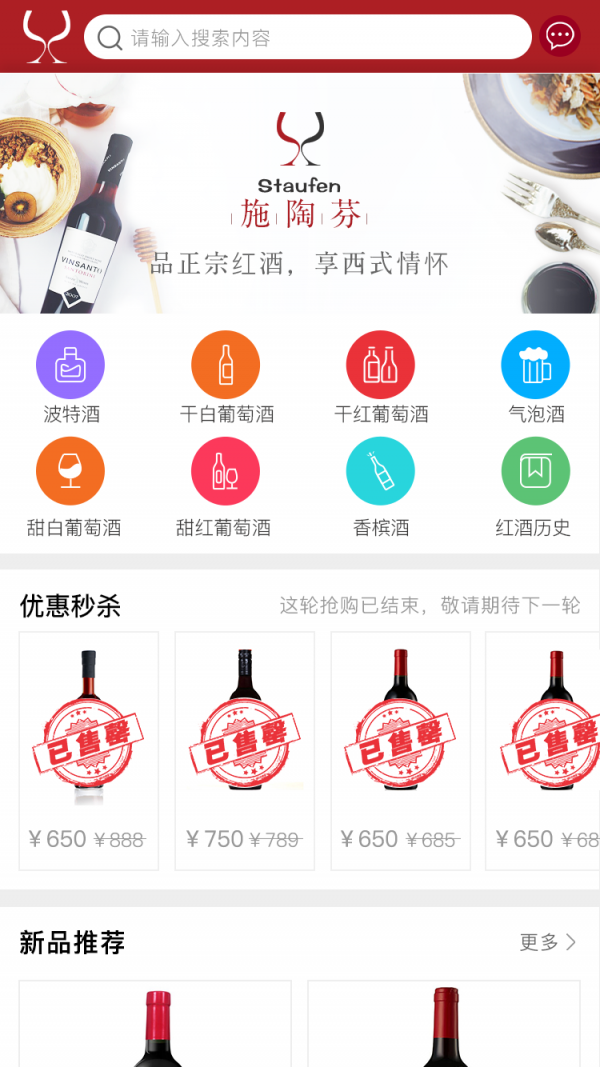Tap the search box at the top
The width and height of the screenshot is (600, 1067).
click(307, 38)
